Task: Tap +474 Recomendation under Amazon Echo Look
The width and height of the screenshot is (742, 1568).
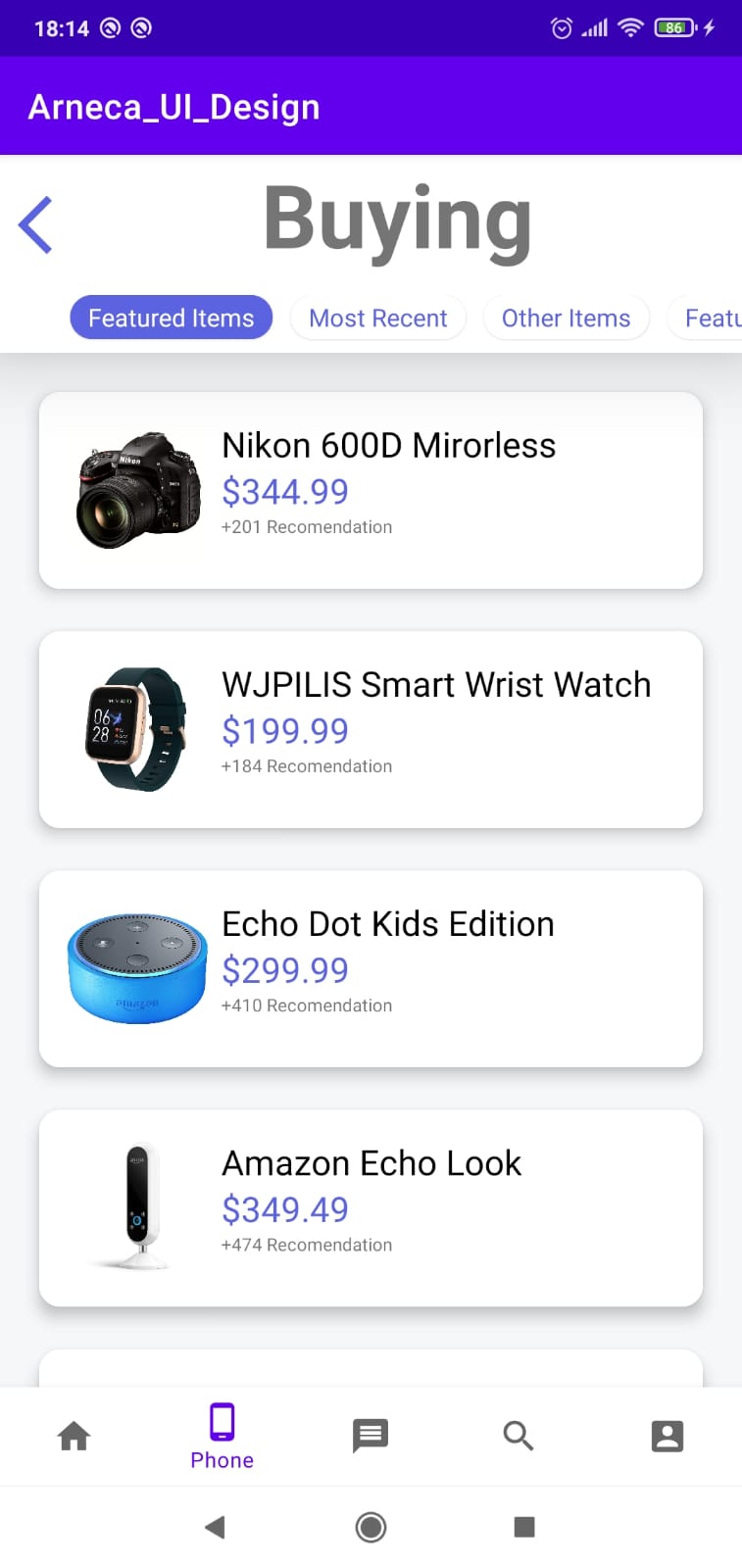Action: (307, 1245)
